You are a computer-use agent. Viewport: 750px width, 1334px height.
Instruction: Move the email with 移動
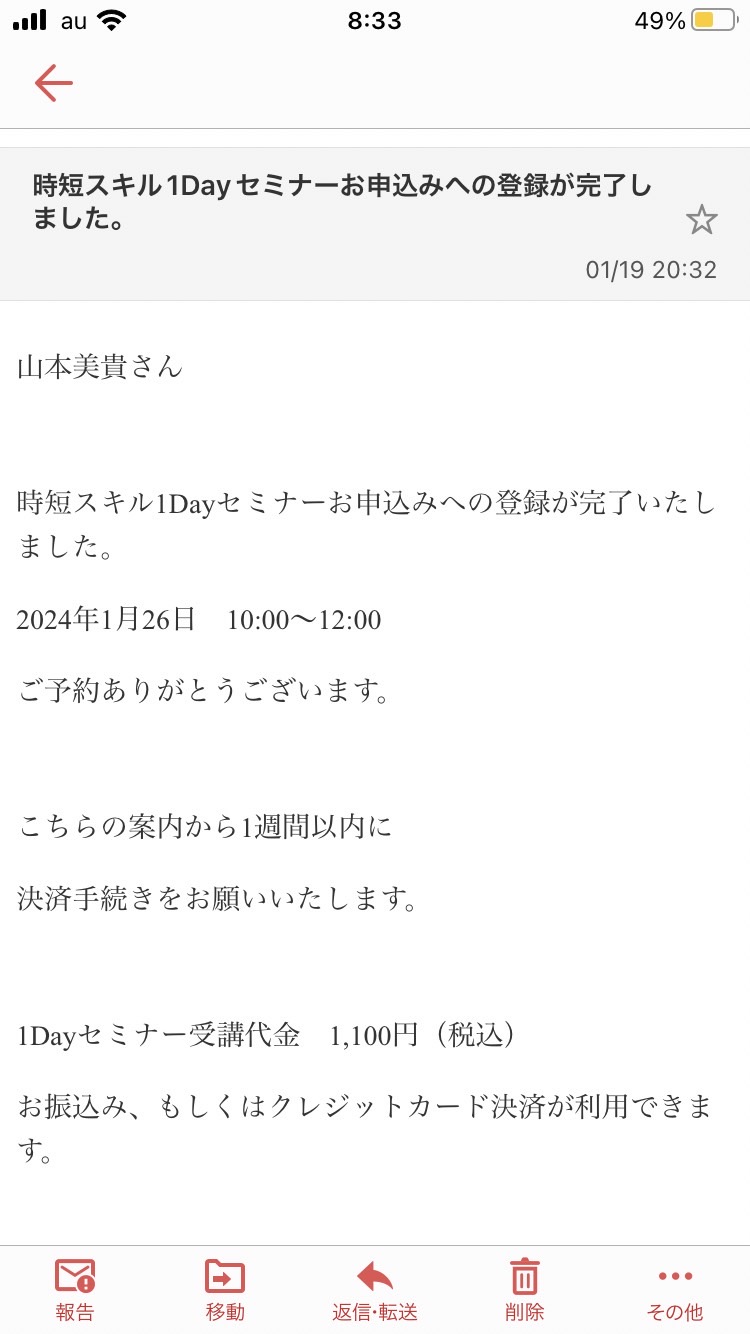[225, 1291]
